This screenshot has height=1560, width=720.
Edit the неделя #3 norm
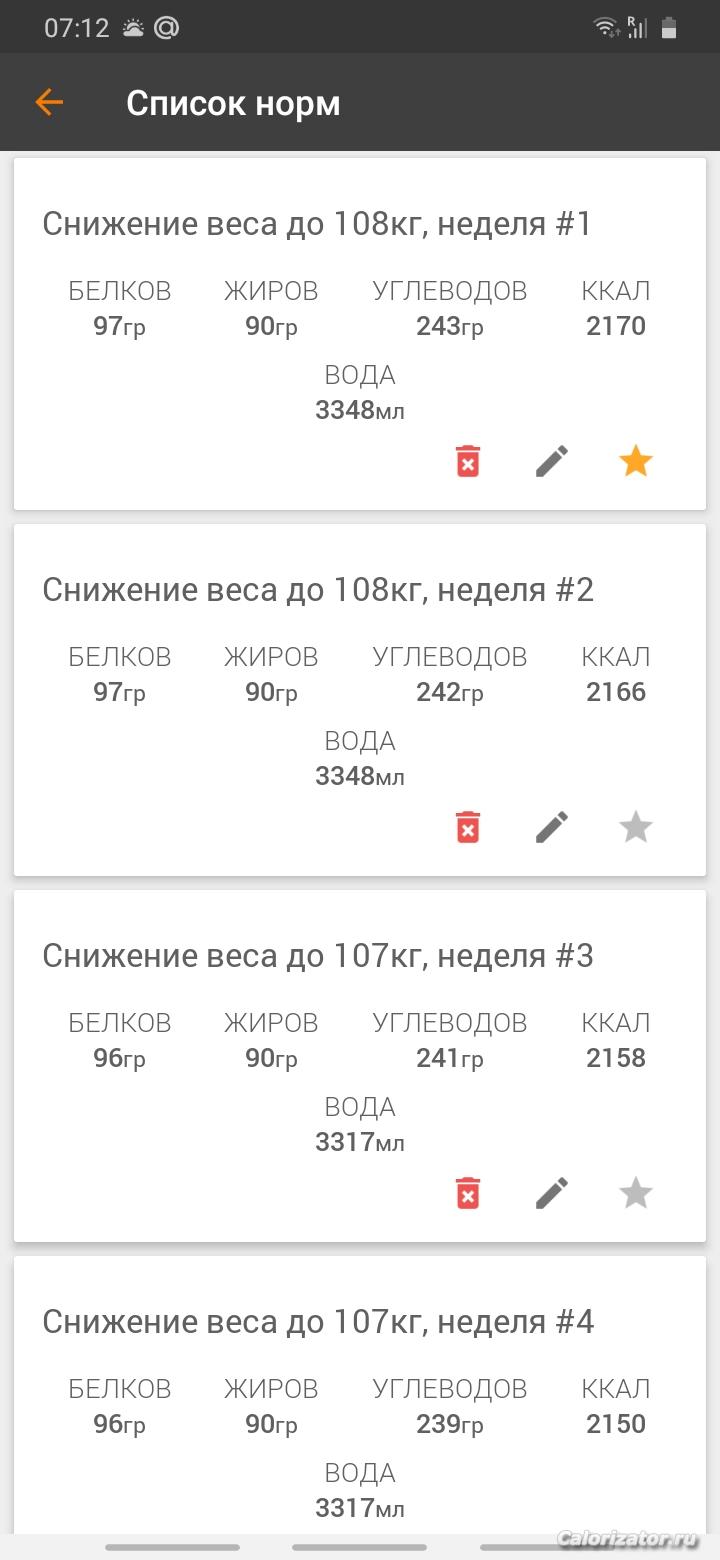[552, 1194]
